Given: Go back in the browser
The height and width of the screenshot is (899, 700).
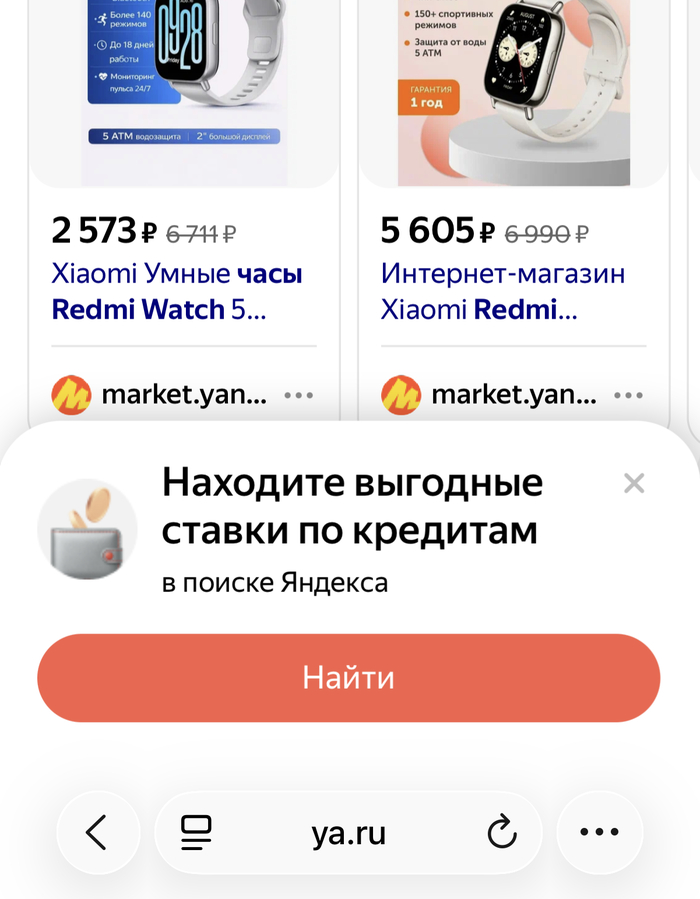Looking at the screenshot, I should click(x=98, y=832).
